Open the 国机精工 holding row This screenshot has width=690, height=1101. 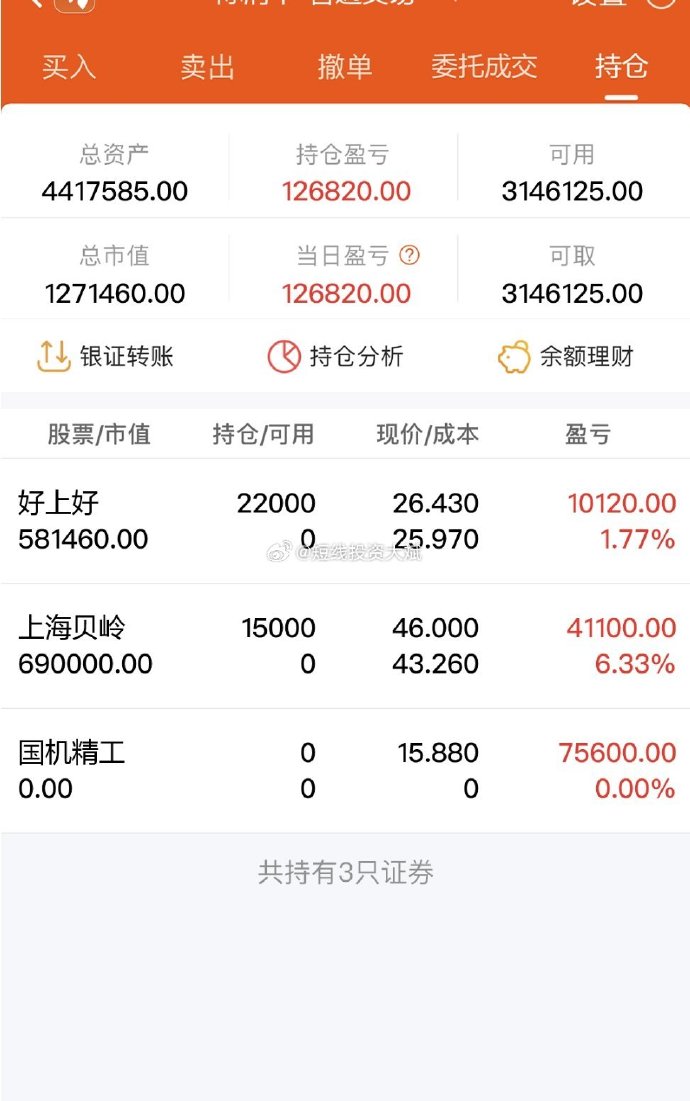click(345, 770)
